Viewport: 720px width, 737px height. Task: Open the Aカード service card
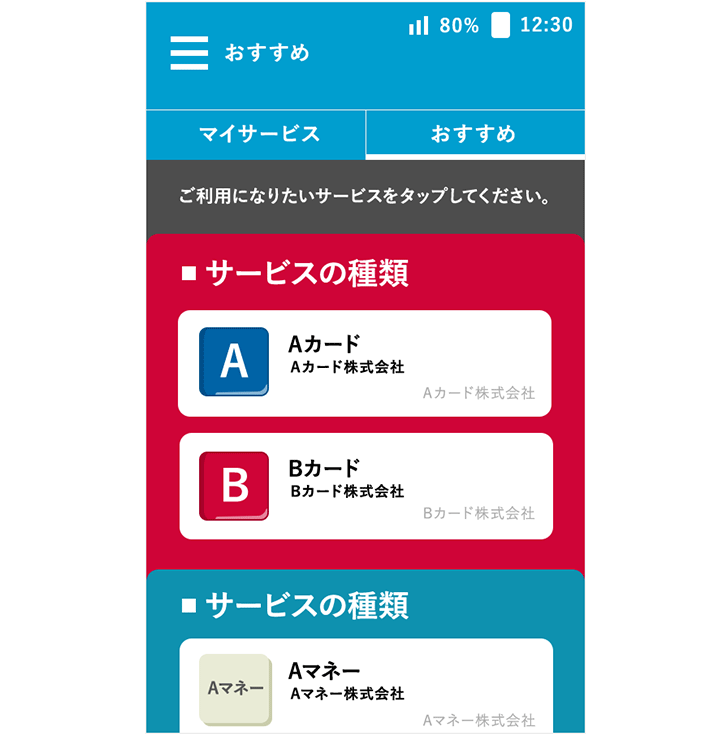tap(365, 363)
